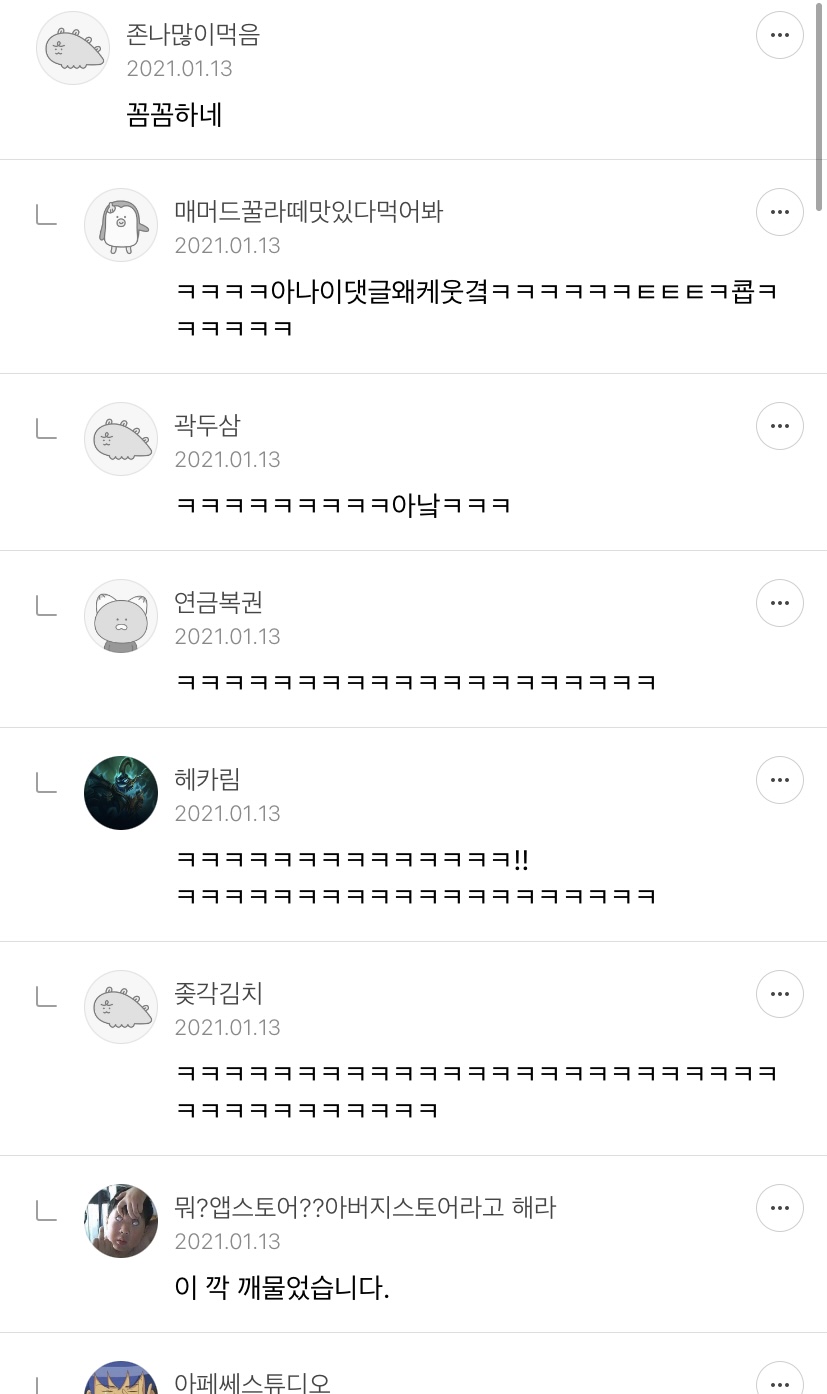Open 매머드꿀라떼맛있다먹어봐's profile avatar

coord(121,225)
